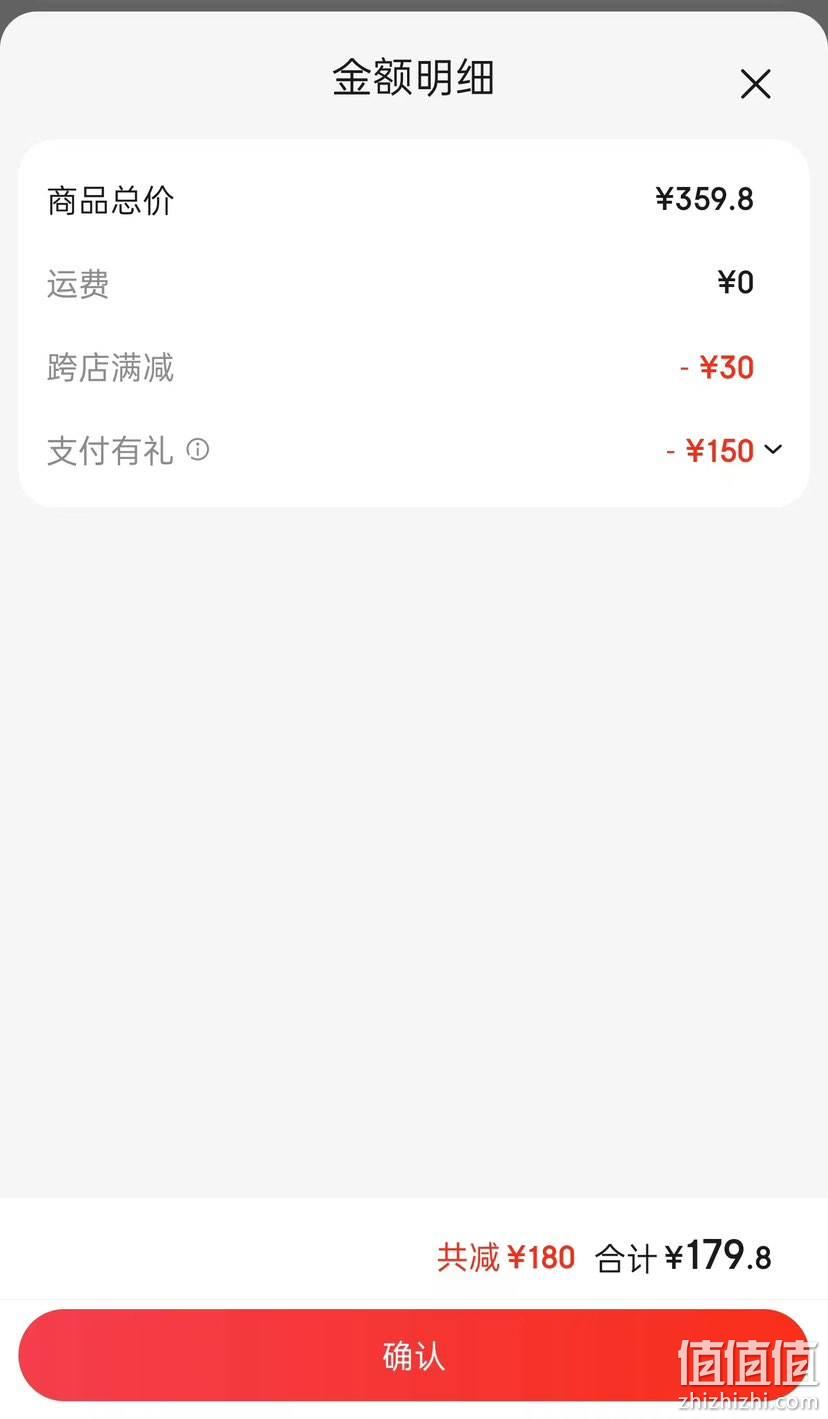This screenshot has height=1419, width=828.
Task: Close the 金额明细 sheet
Action: point(755,84)
